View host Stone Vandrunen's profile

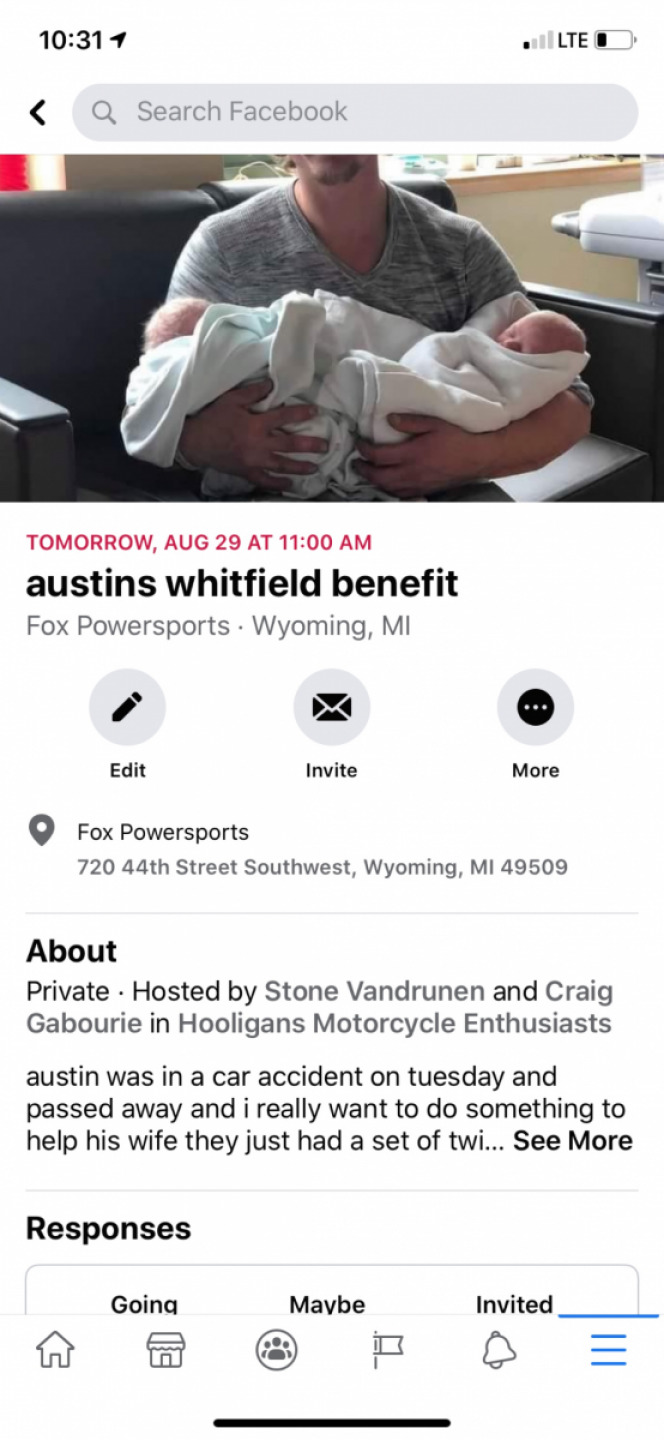374,991
